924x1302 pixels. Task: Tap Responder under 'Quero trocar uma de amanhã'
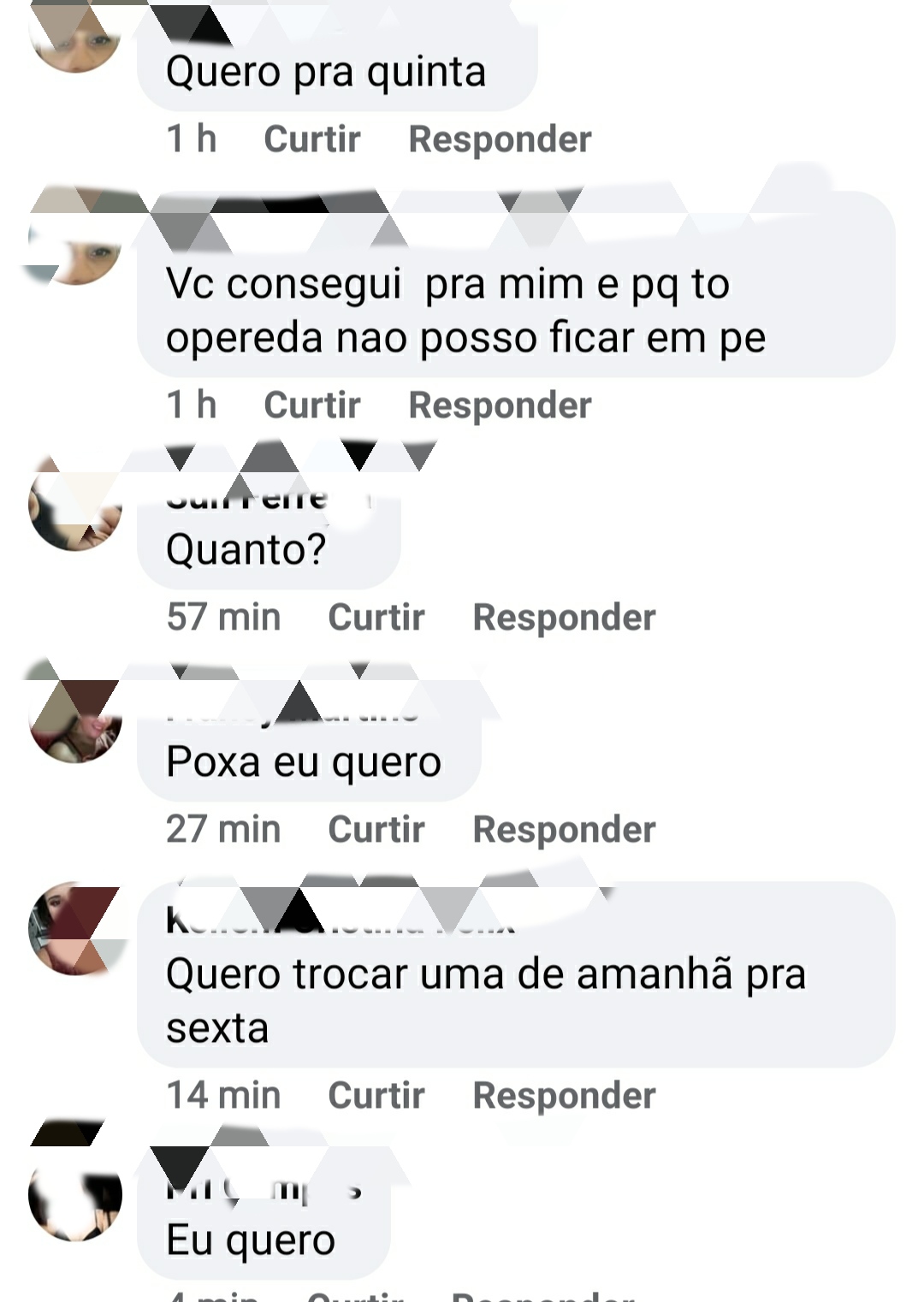pyautogui.click(x=564, y=1095)
